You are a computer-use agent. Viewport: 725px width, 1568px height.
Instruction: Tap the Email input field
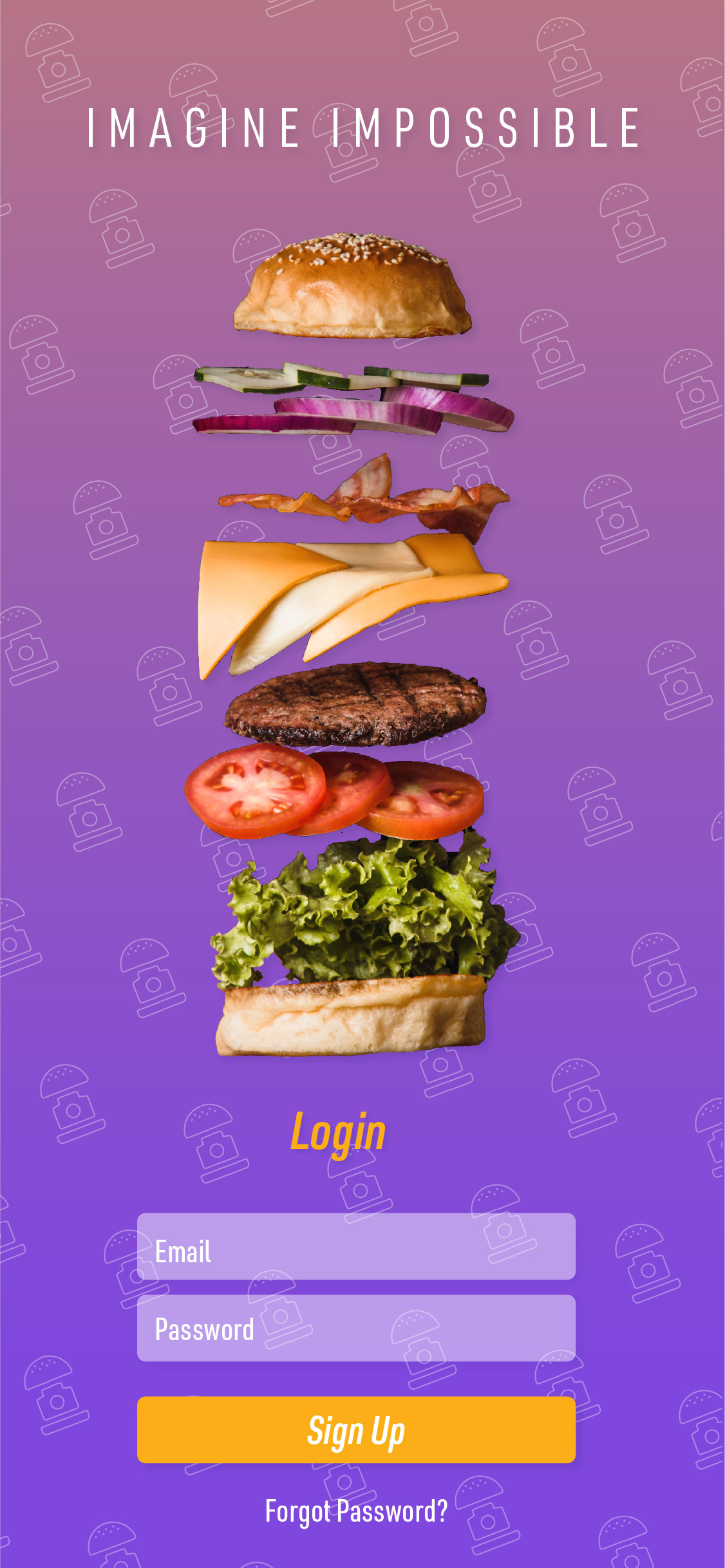[356, 1246]
